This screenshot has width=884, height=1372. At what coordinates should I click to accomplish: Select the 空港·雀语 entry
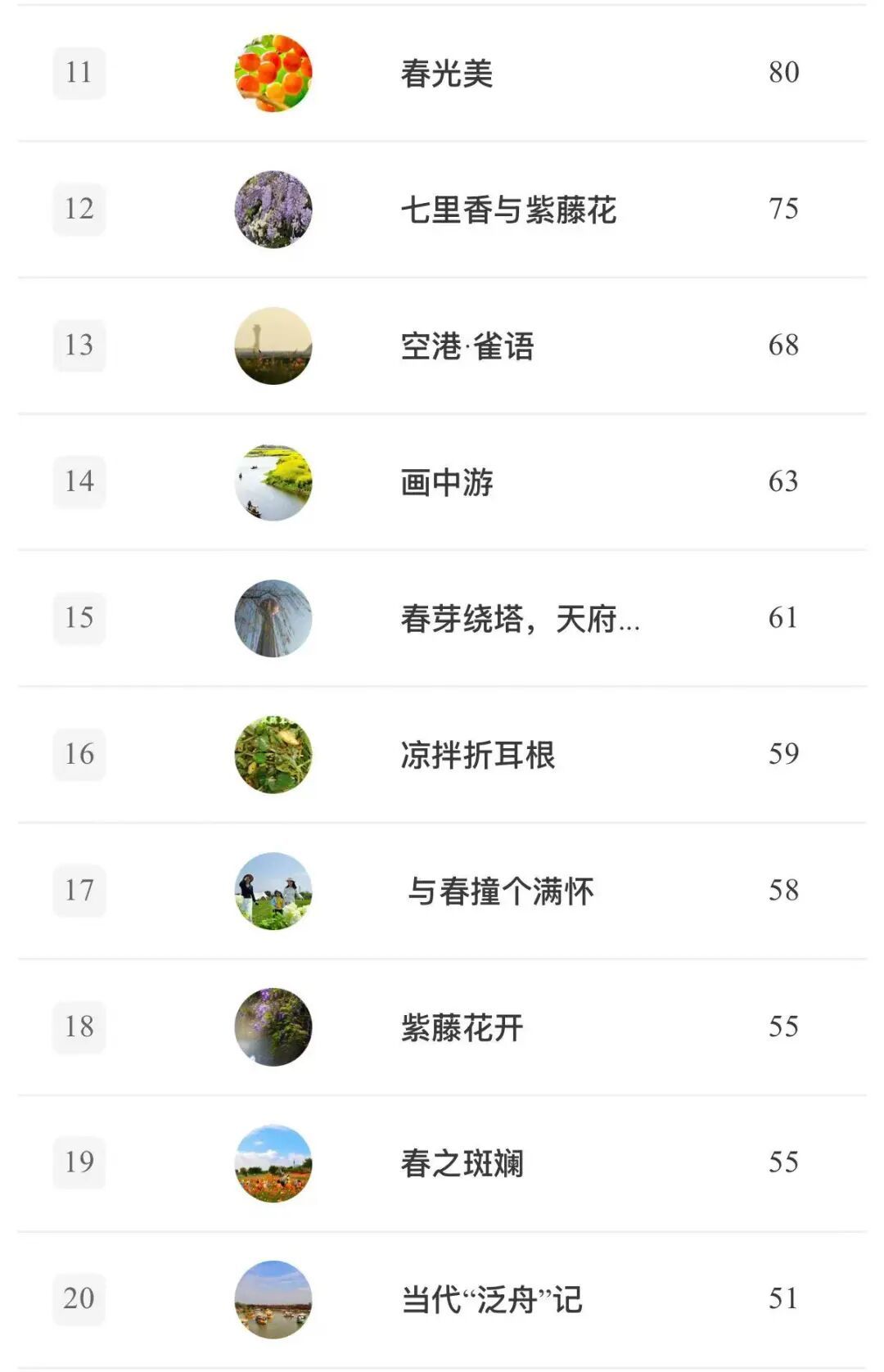[467, 346]
